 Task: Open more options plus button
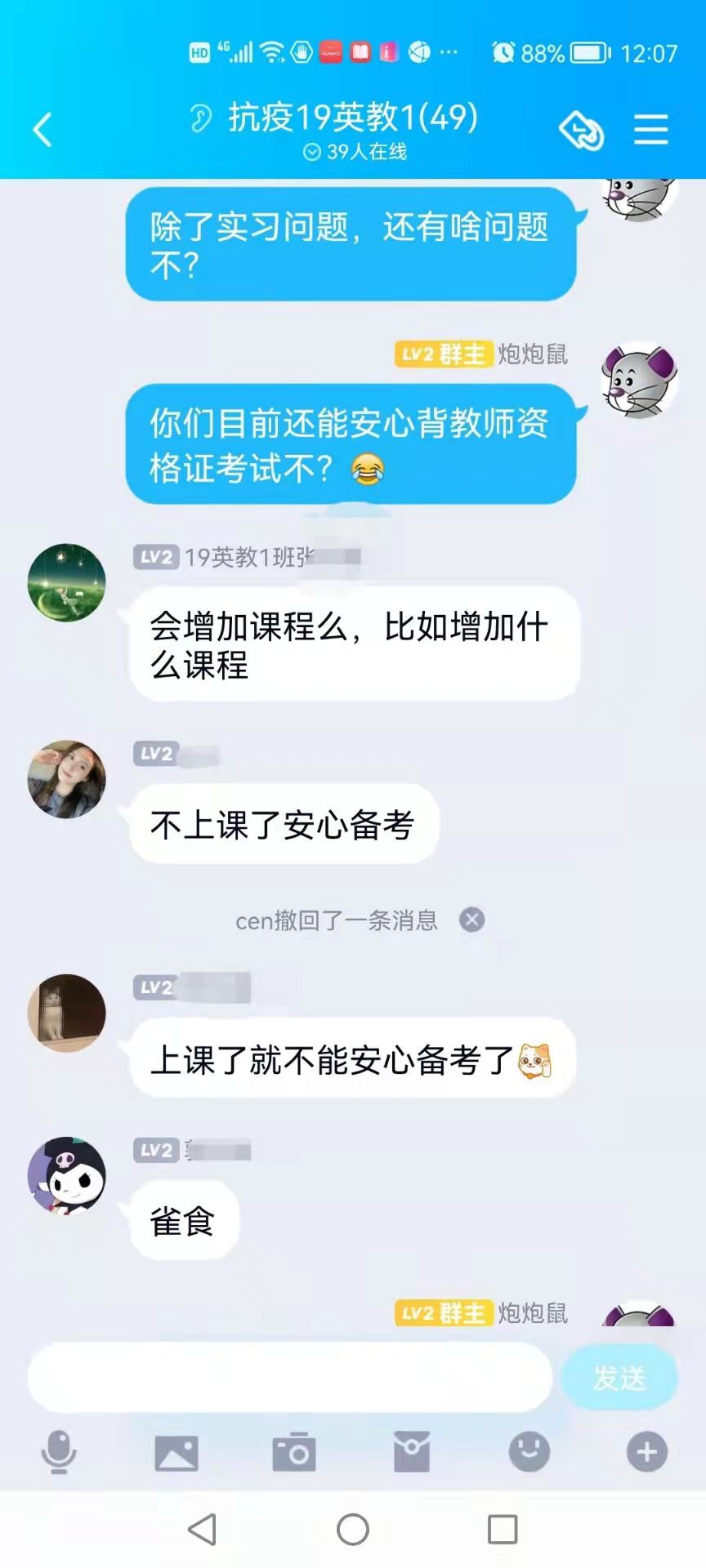tap(647, 1453)
